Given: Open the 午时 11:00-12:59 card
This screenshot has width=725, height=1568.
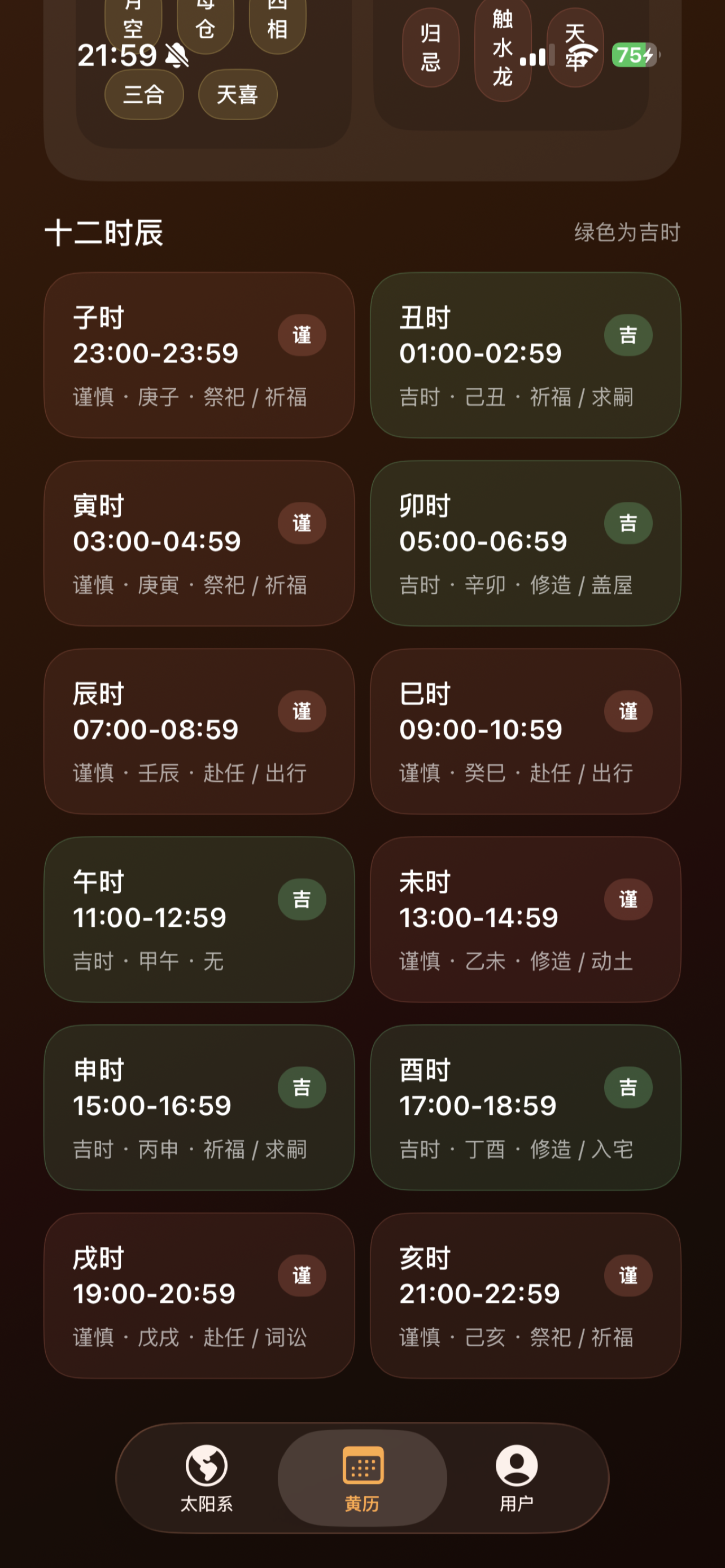Looking at the screenshot, I should click(199, 919).
